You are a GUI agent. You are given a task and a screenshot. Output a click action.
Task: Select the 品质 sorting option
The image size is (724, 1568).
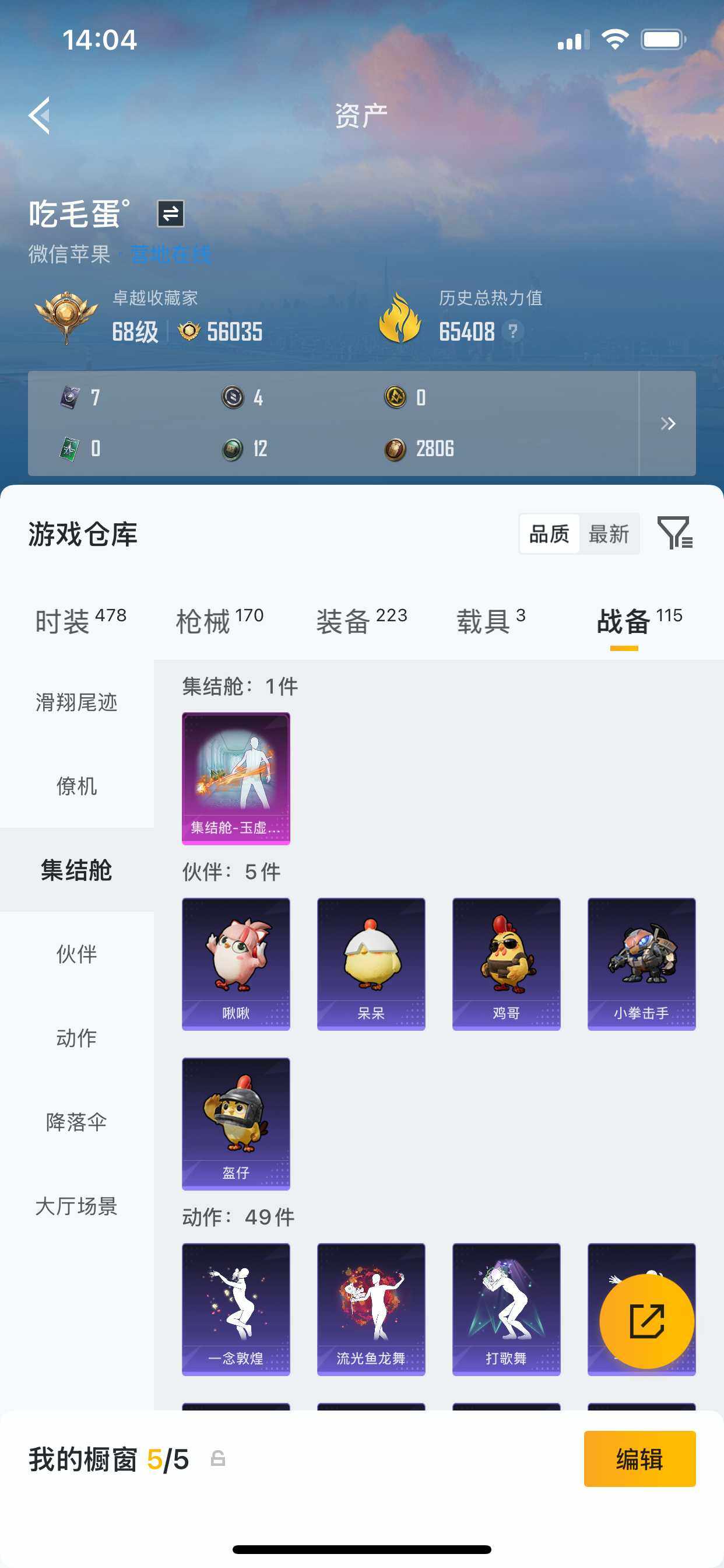tap(549, 533)
